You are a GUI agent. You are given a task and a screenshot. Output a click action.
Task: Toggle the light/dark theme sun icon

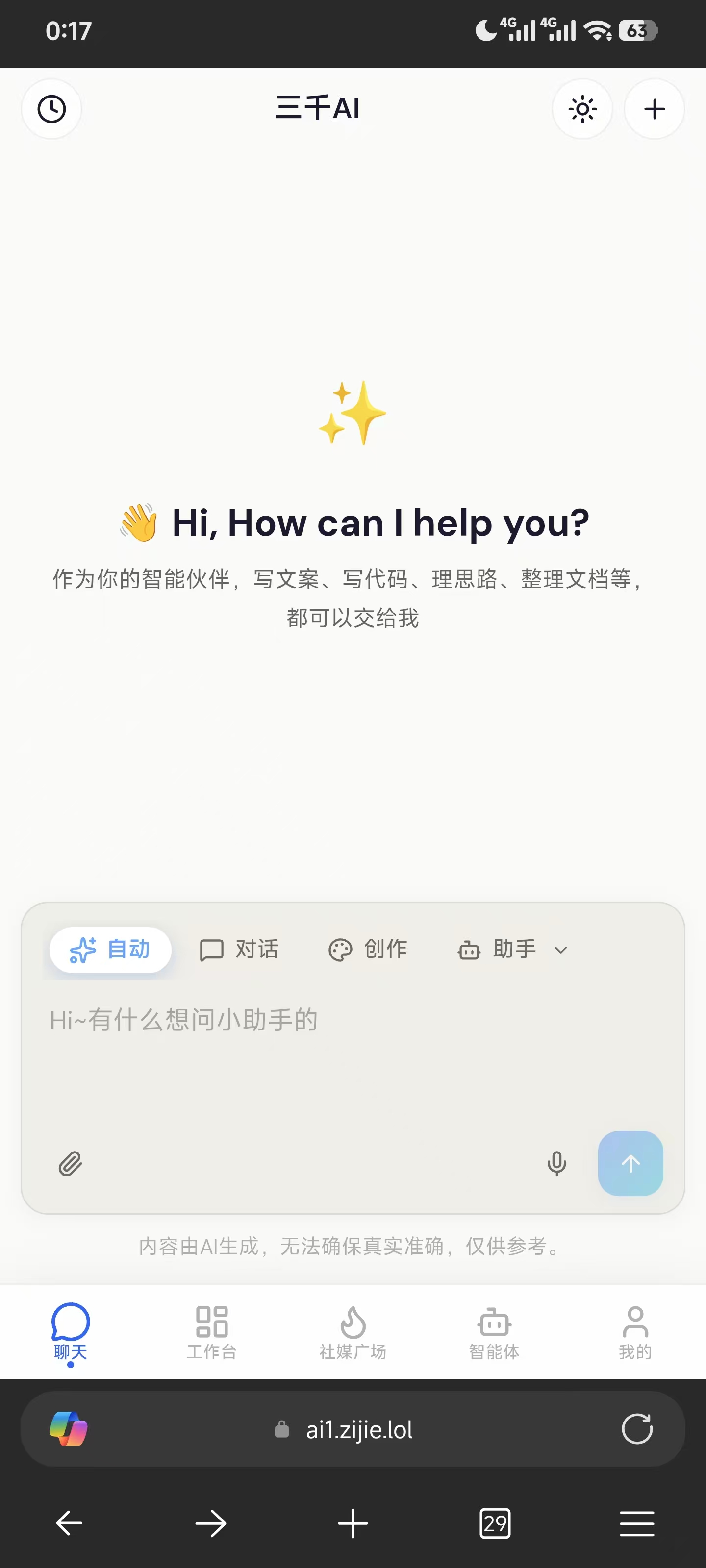click(582, 109)
